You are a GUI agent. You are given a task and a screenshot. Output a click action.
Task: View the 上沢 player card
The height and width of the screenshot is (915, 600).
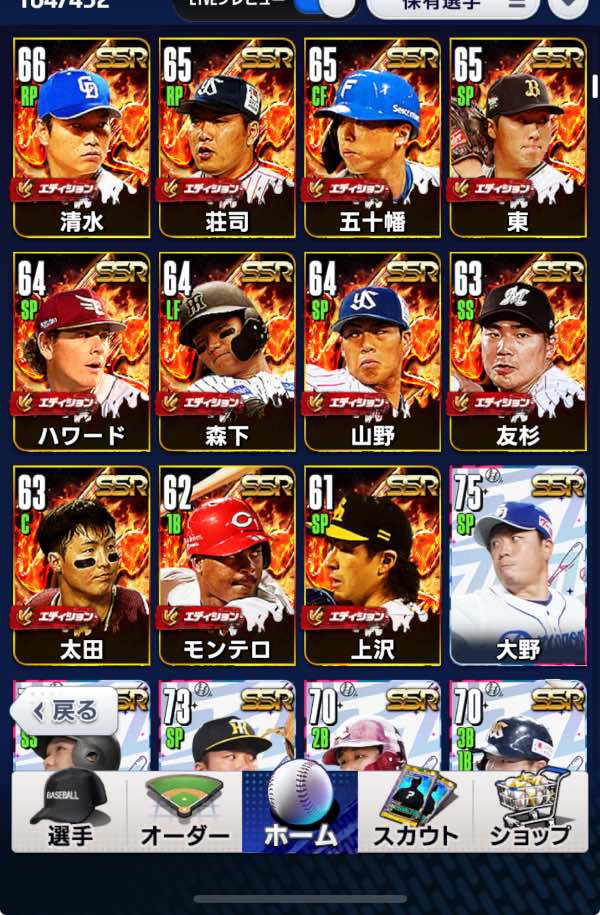(372, 565)
